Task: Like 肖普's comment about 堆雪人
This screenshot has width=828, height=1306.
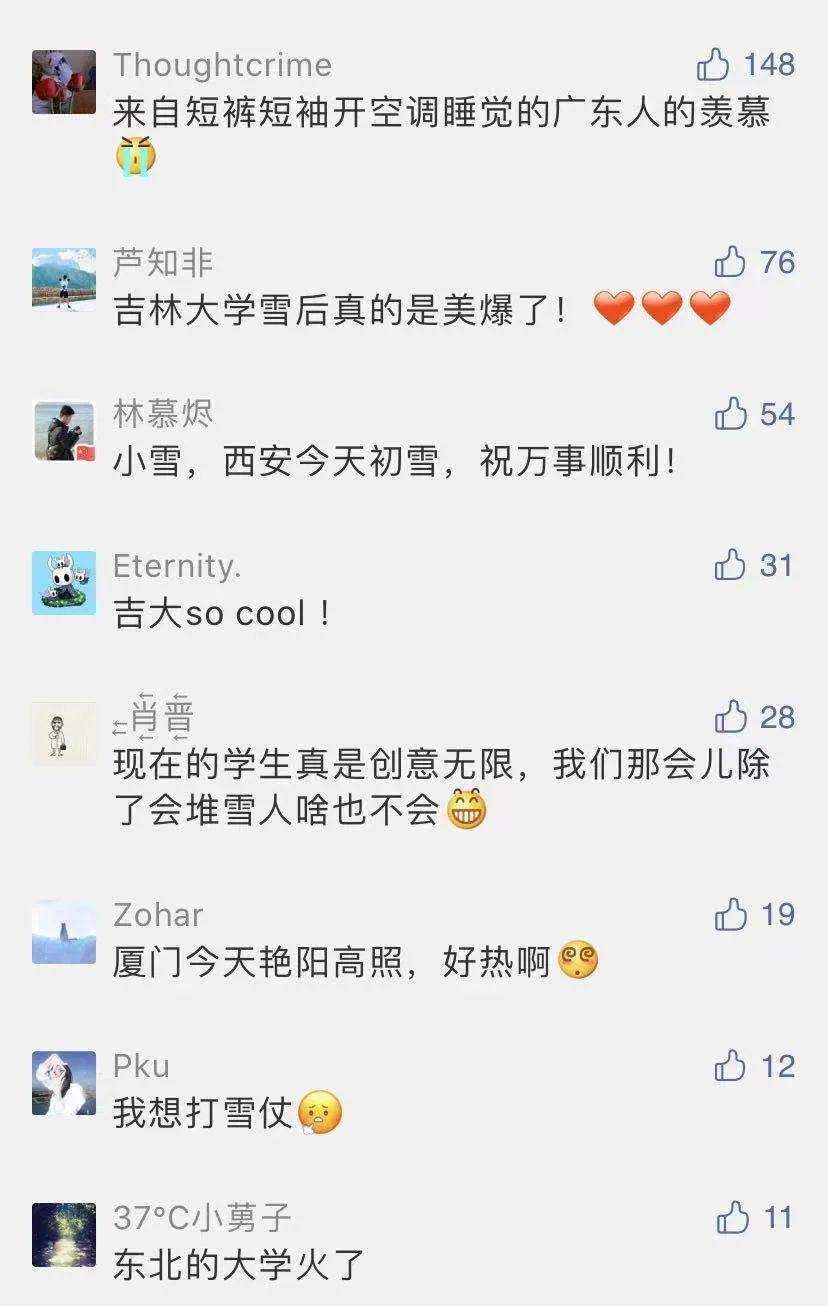Action: 730,716
